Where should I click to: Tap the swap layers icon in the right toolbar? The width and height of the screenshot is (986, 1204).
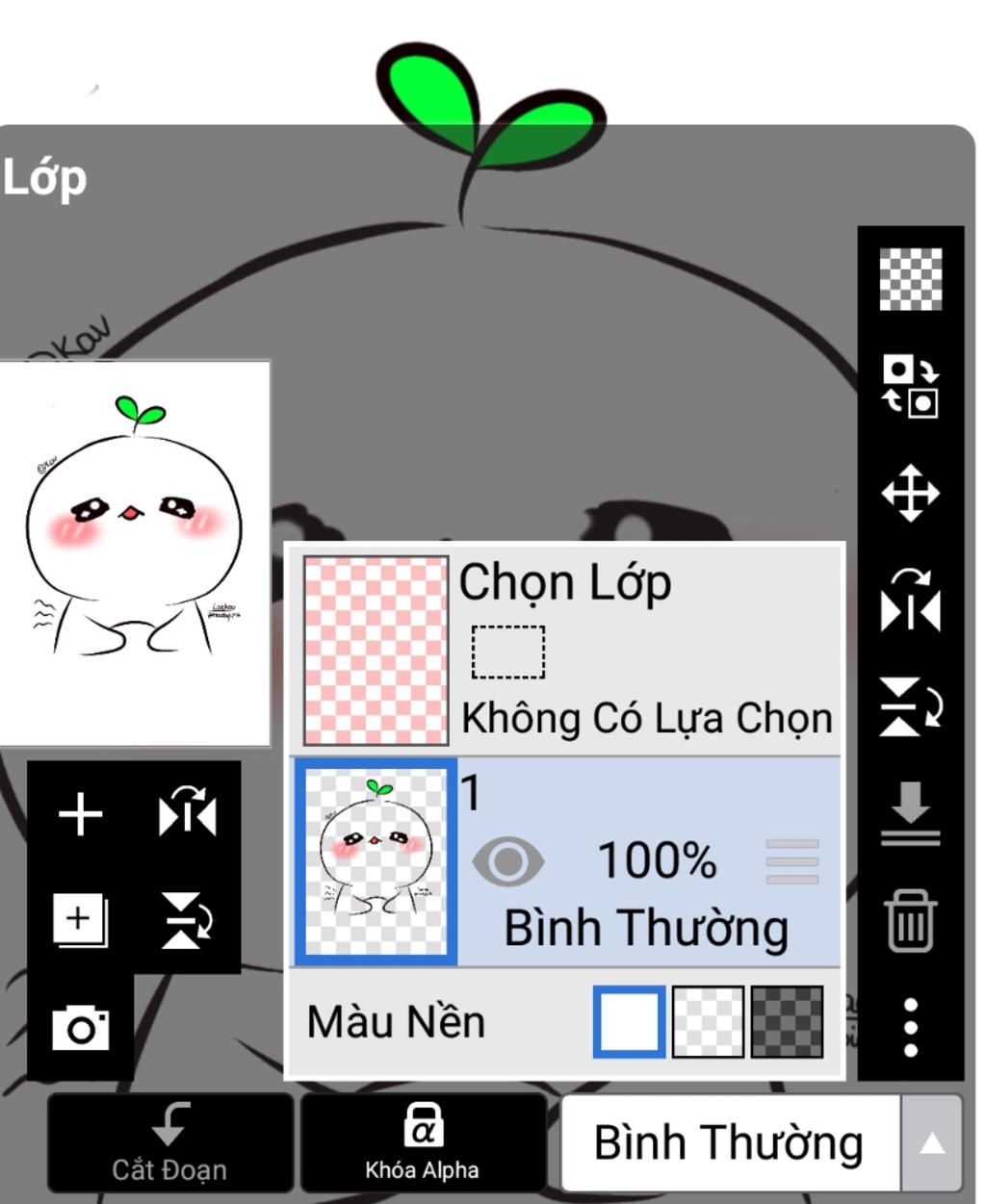pos(910,386)
